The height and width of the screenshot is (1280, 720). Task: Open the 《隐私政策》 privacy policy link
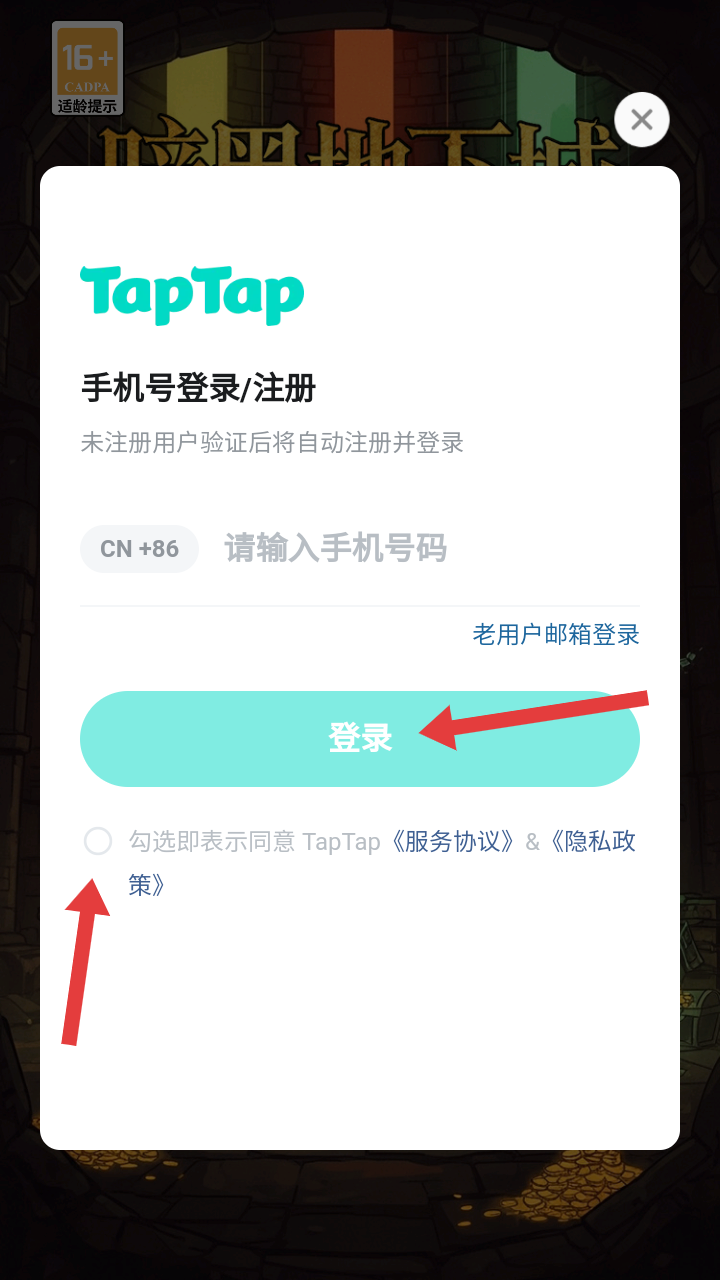pos(590,841)
